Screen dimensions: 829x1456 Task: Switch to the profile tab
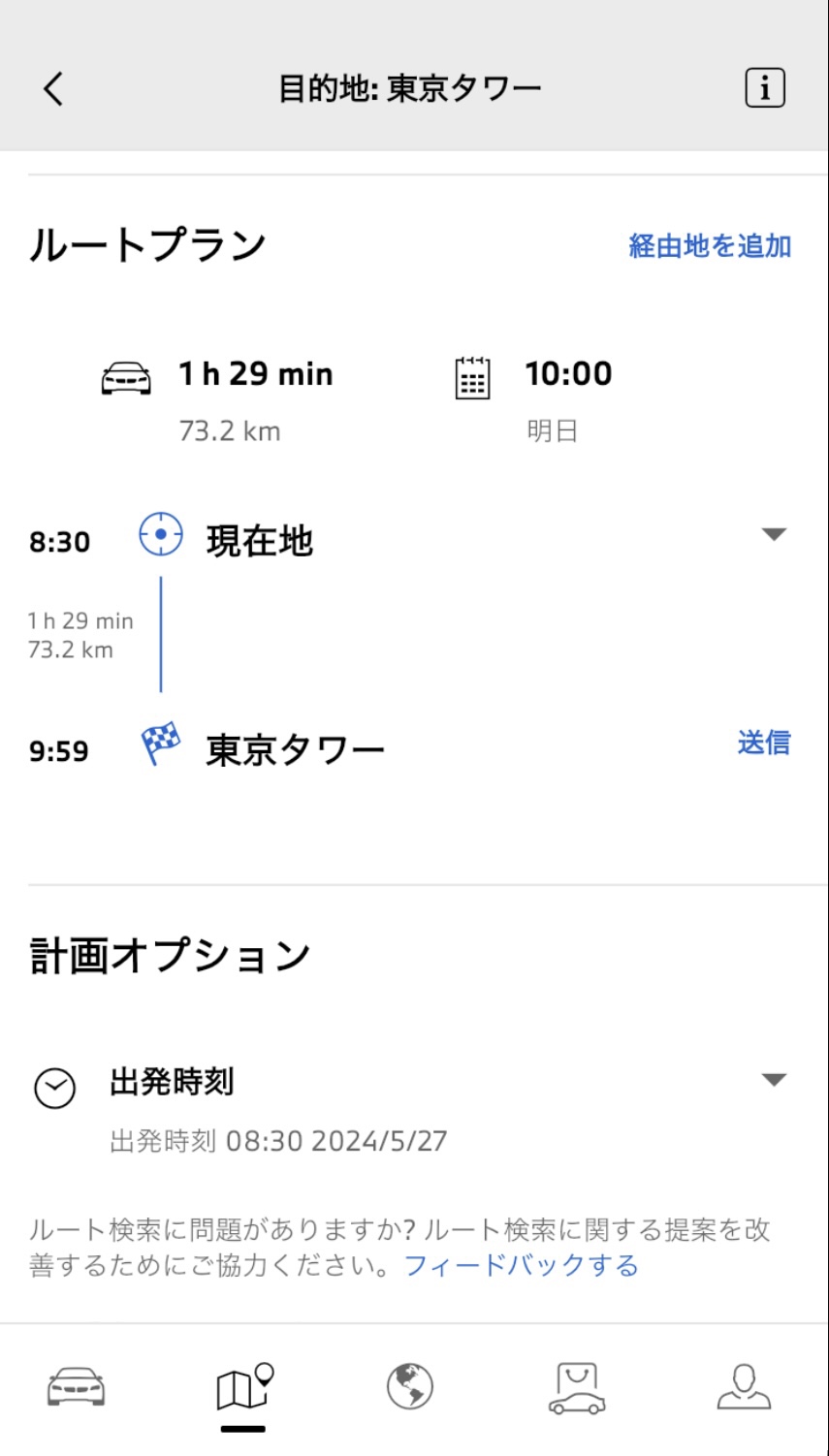click(744, 1386)
